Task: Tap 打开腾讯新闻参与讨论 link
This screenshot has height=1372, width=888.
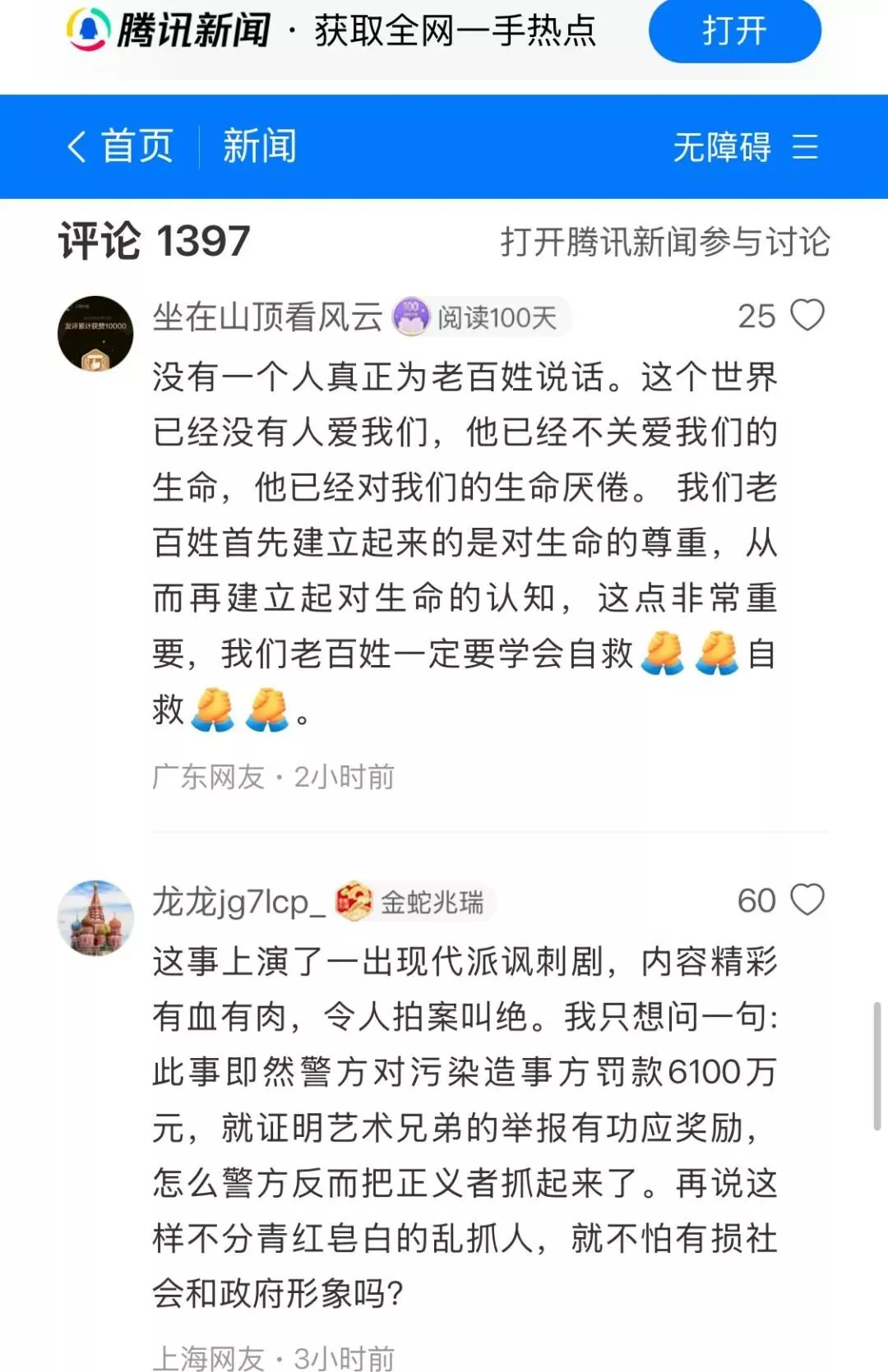Action: coord(665,242)
